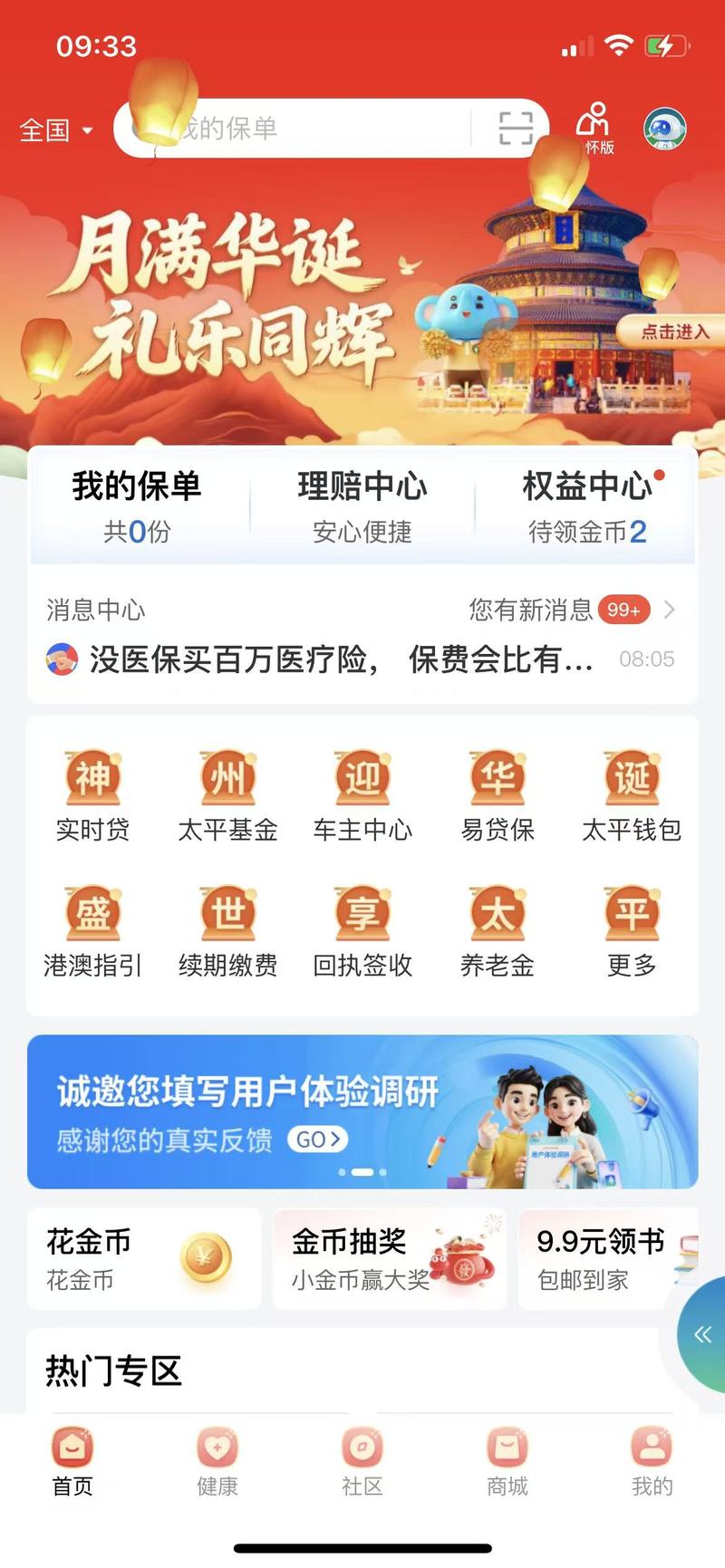Open the robot assistant avatar
This screenshot has height=1568, width=725.
665,129
